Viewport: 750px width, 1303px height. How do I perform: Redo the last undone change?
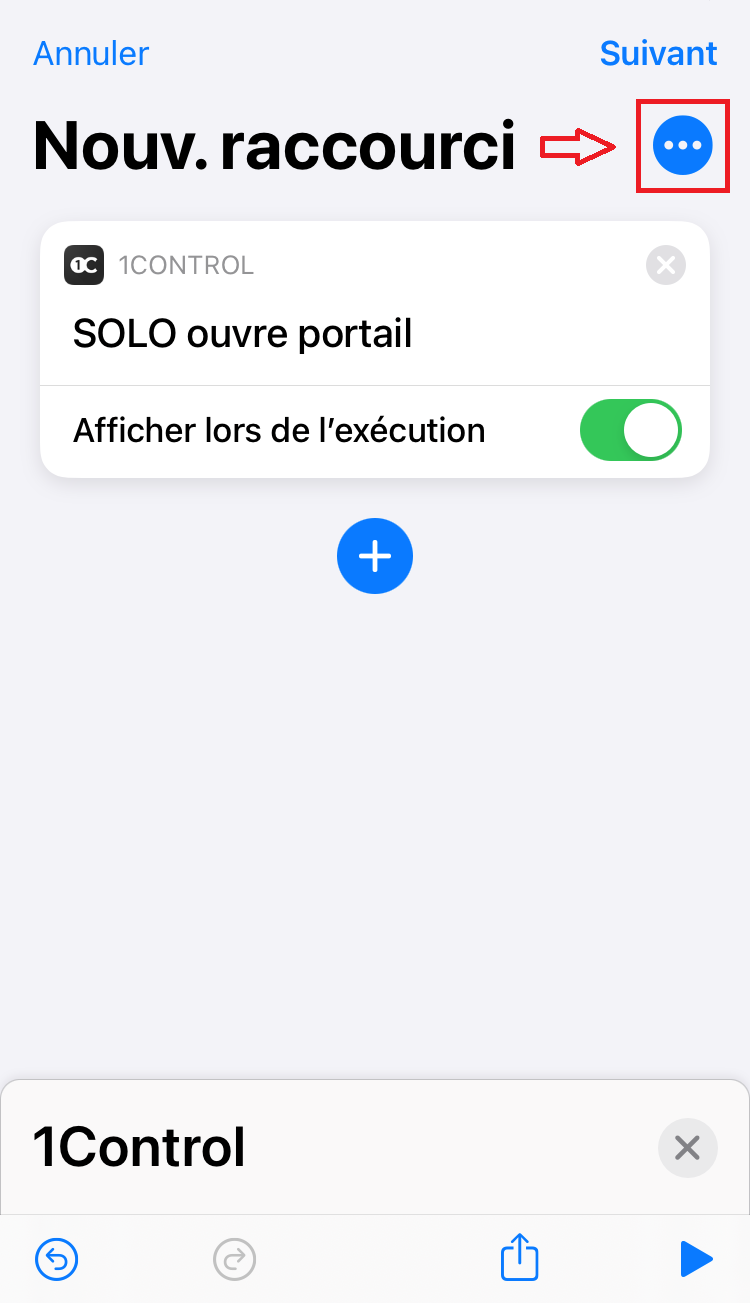(235, 1258)
